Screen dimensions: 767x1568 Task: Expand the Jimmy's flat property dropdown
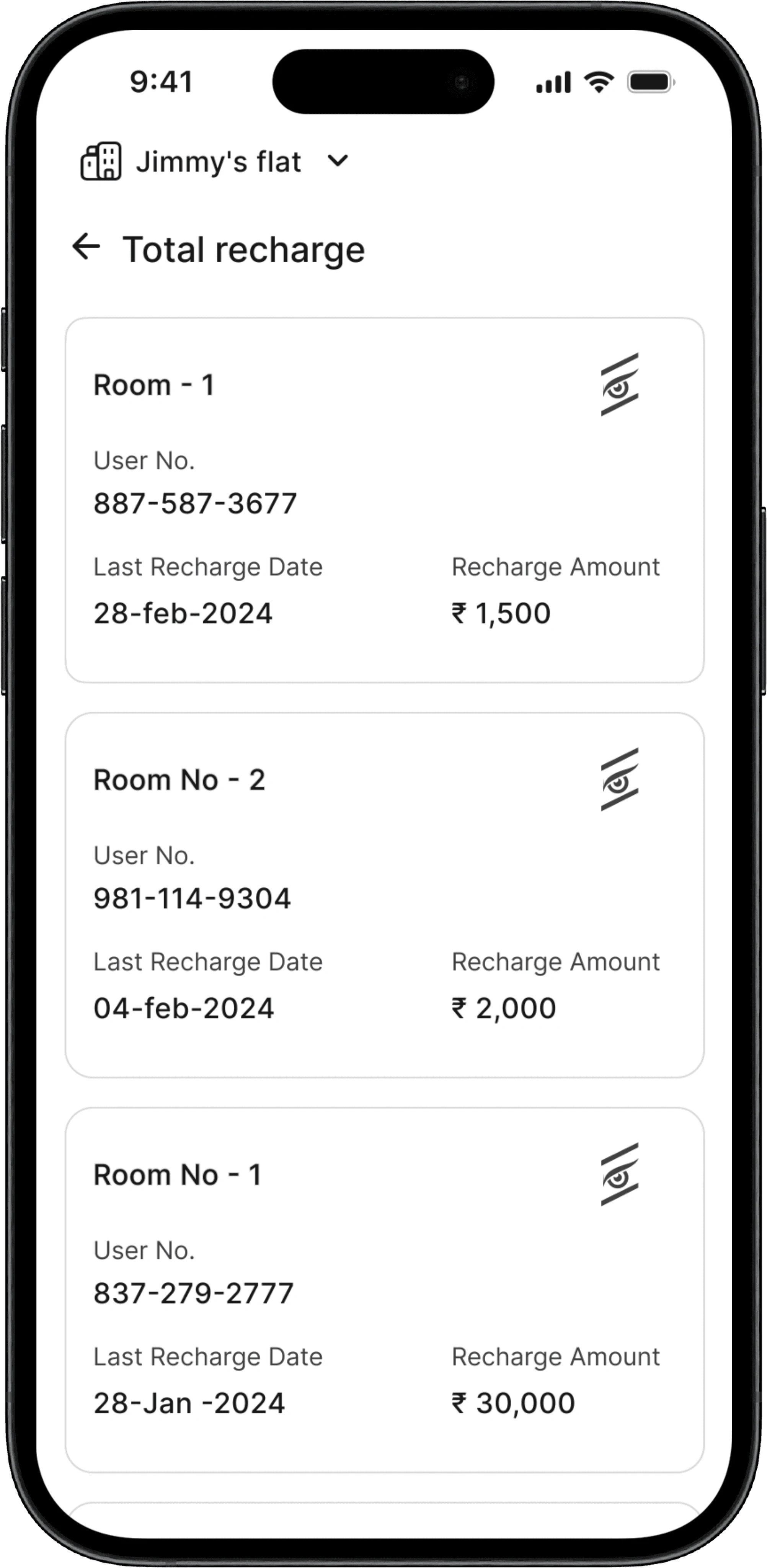(x=337, y=161)
